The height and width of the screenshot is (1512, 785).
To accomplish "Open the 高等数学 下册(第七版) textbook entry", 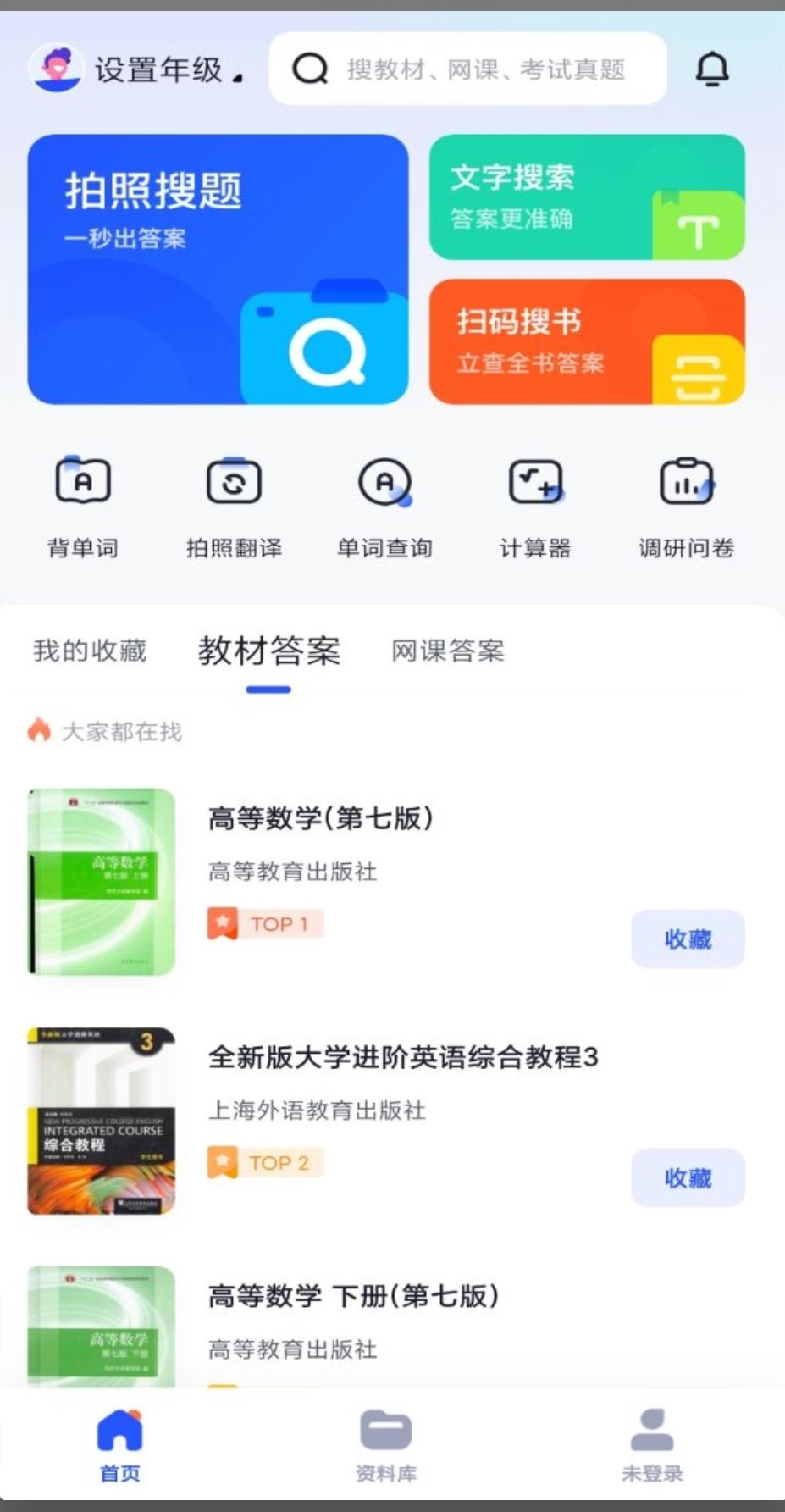I will [x=352, y=1296].
